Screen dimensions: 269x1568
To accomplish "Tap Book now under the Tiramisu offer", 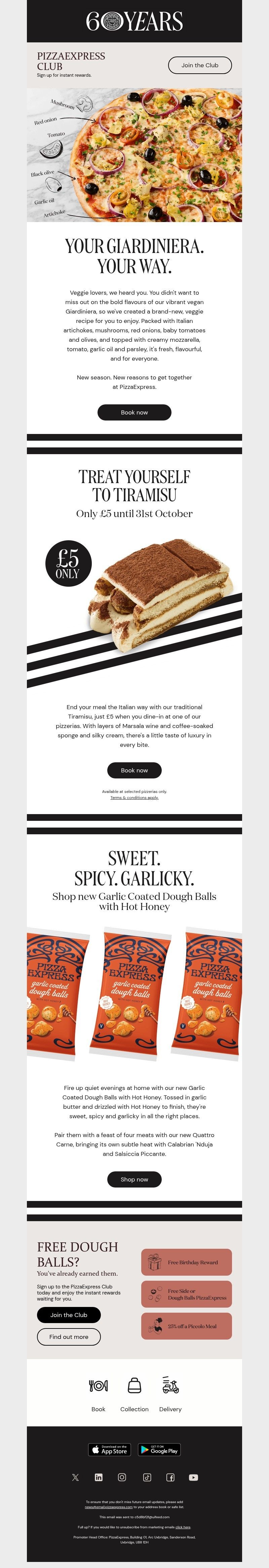I will point(134,770).
